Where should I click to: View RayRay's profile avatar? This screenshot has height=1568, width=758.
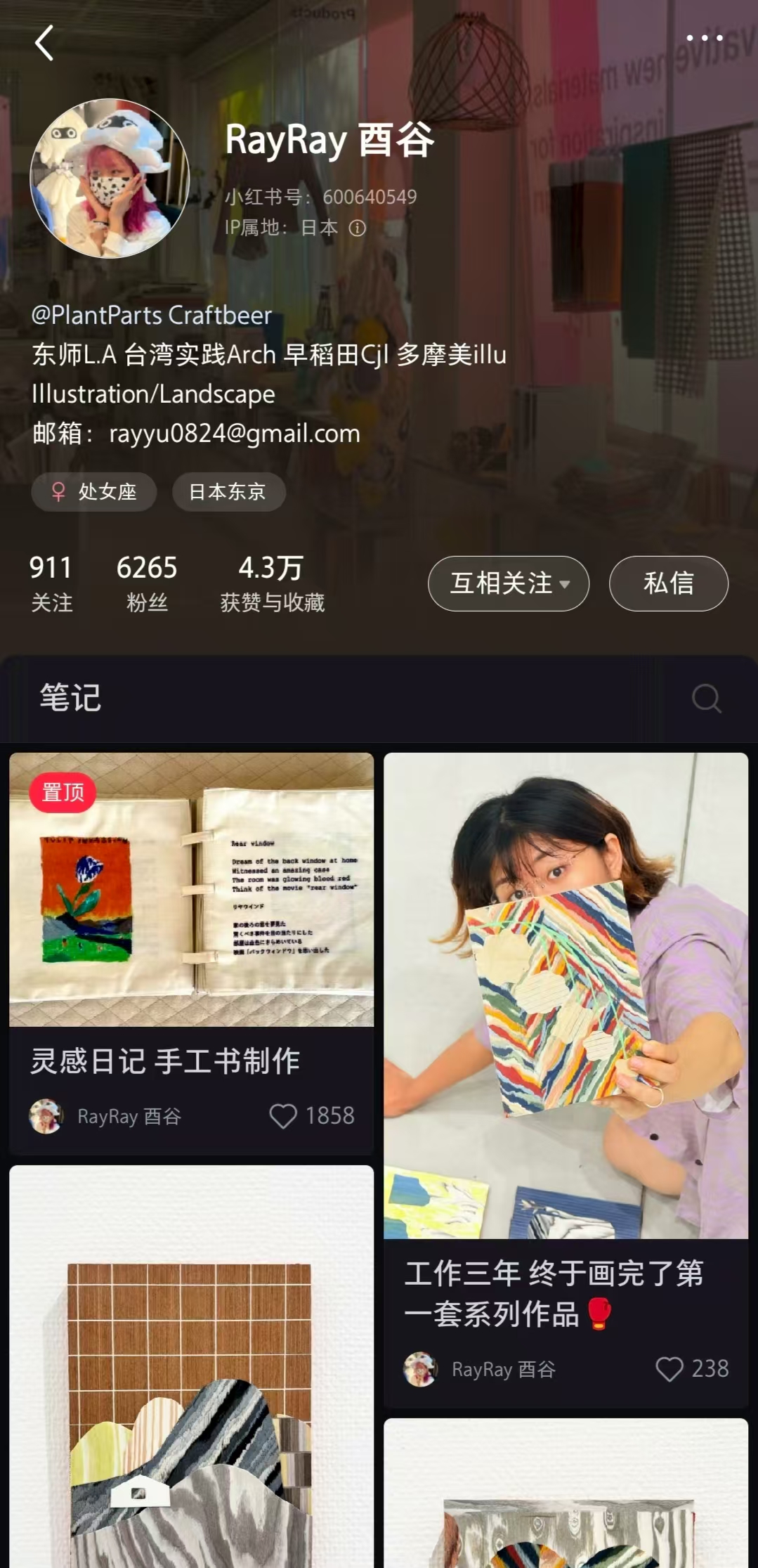coord(110,179)
